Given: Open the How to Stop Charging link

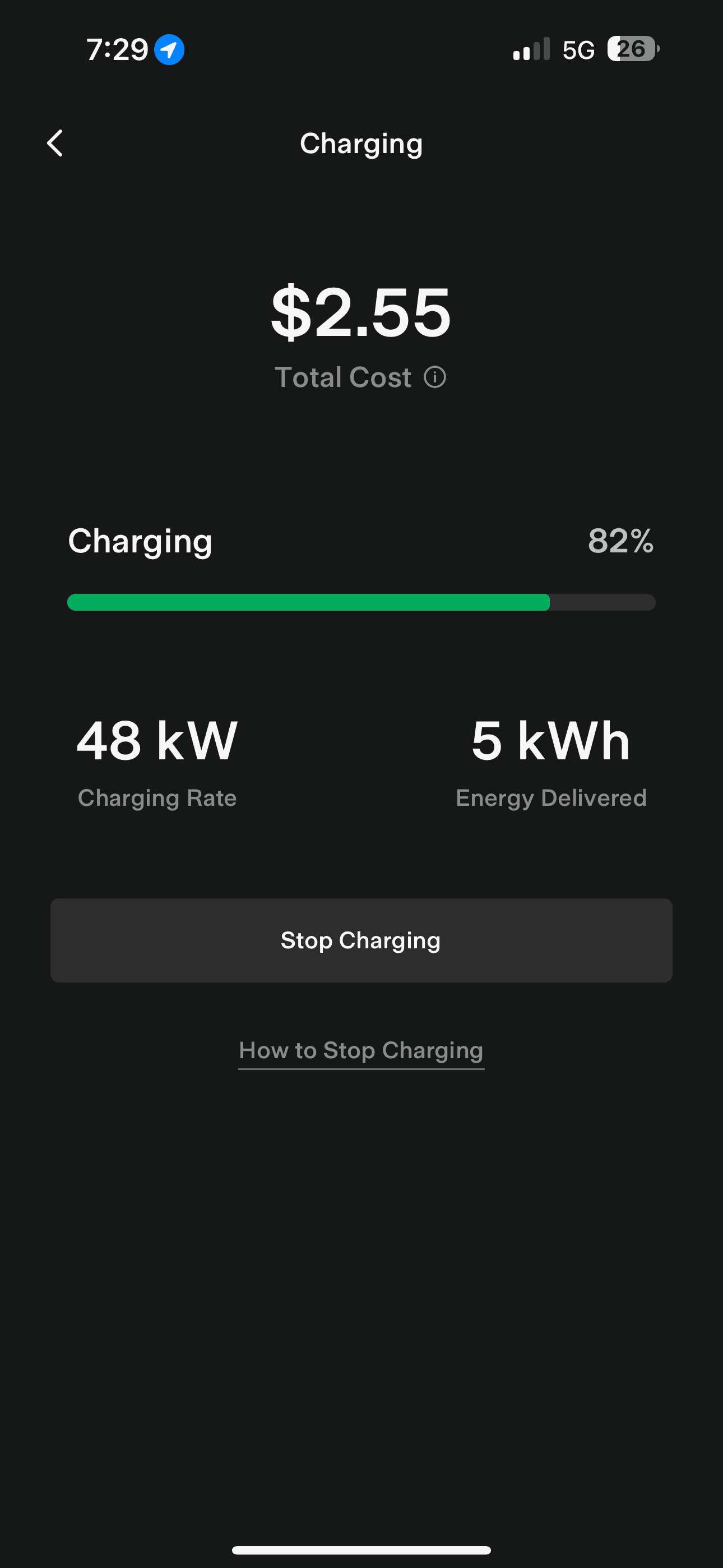Looking at the screenshot, I should tap(361, 1050).
